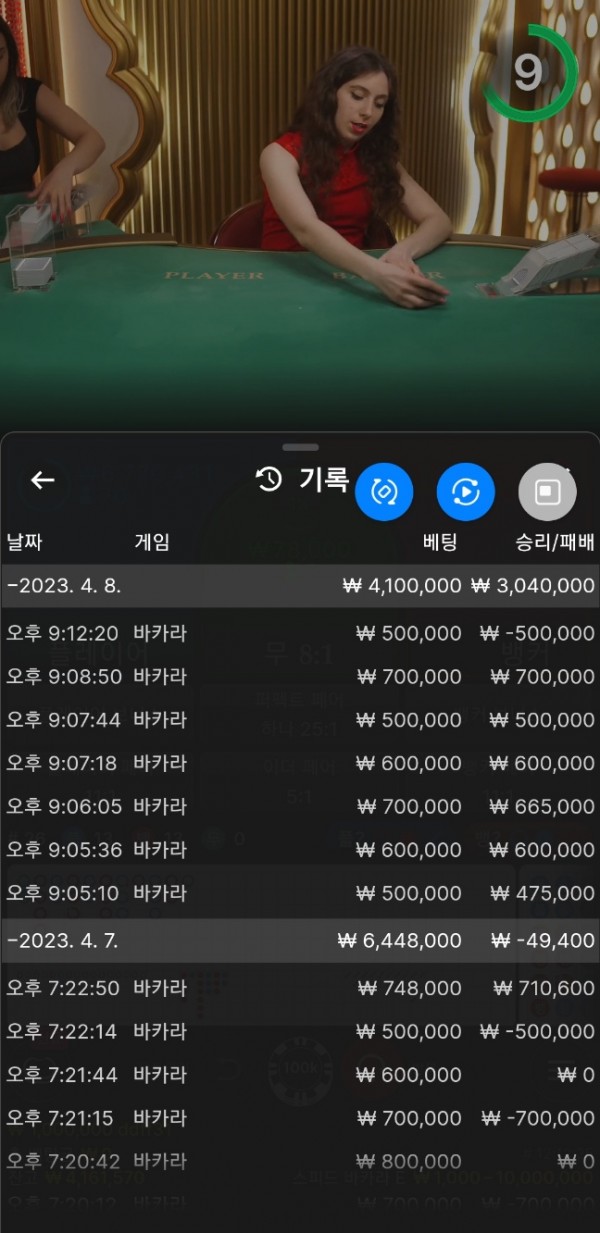This screenshot has height=1233, width=600.
Task: Open the 오후 7:21:44 바카라 record
Action: point(300,1074)
